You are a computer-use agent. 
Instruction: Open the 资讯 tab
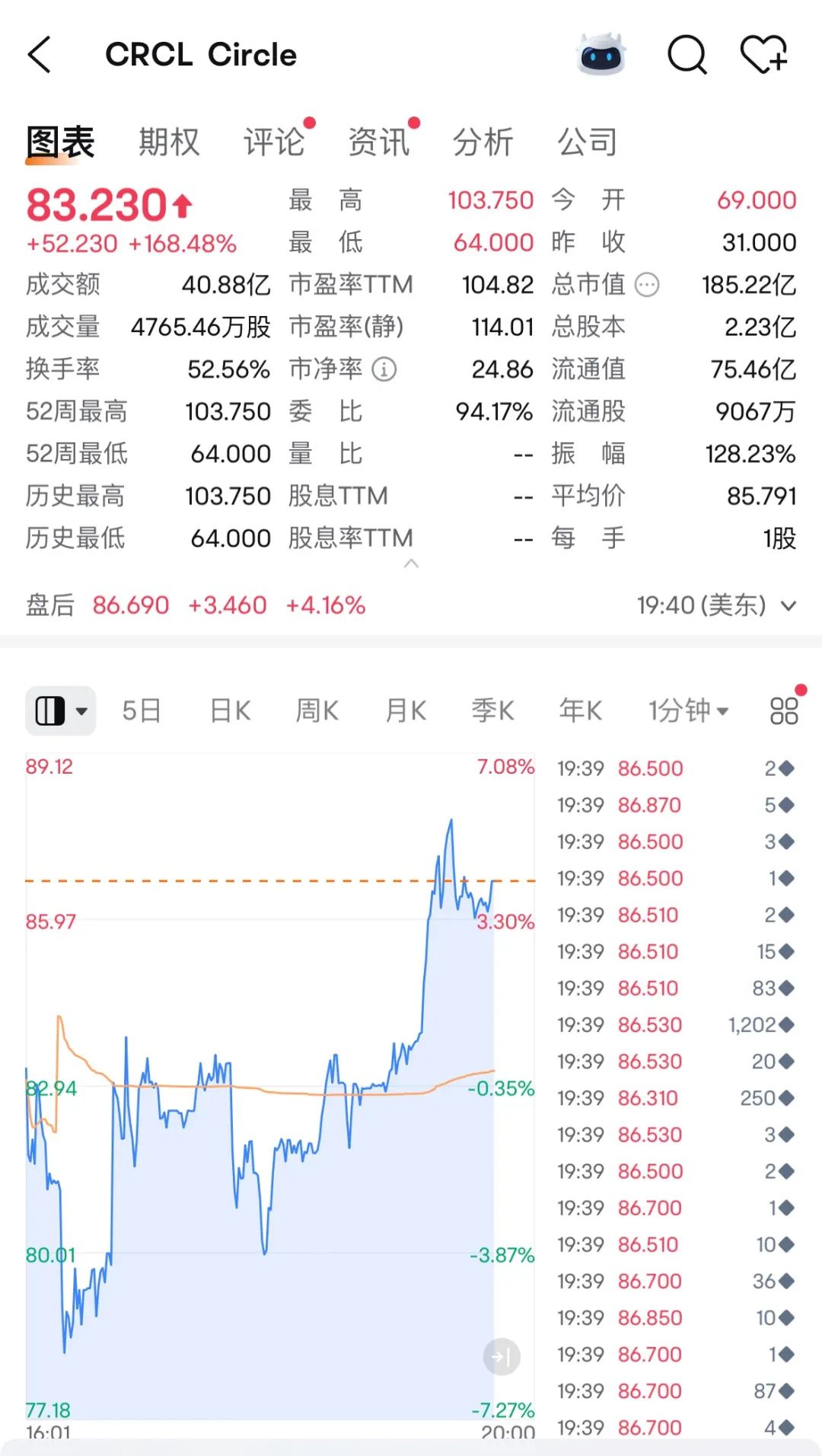pyautogui.click(x=379, y=142)
